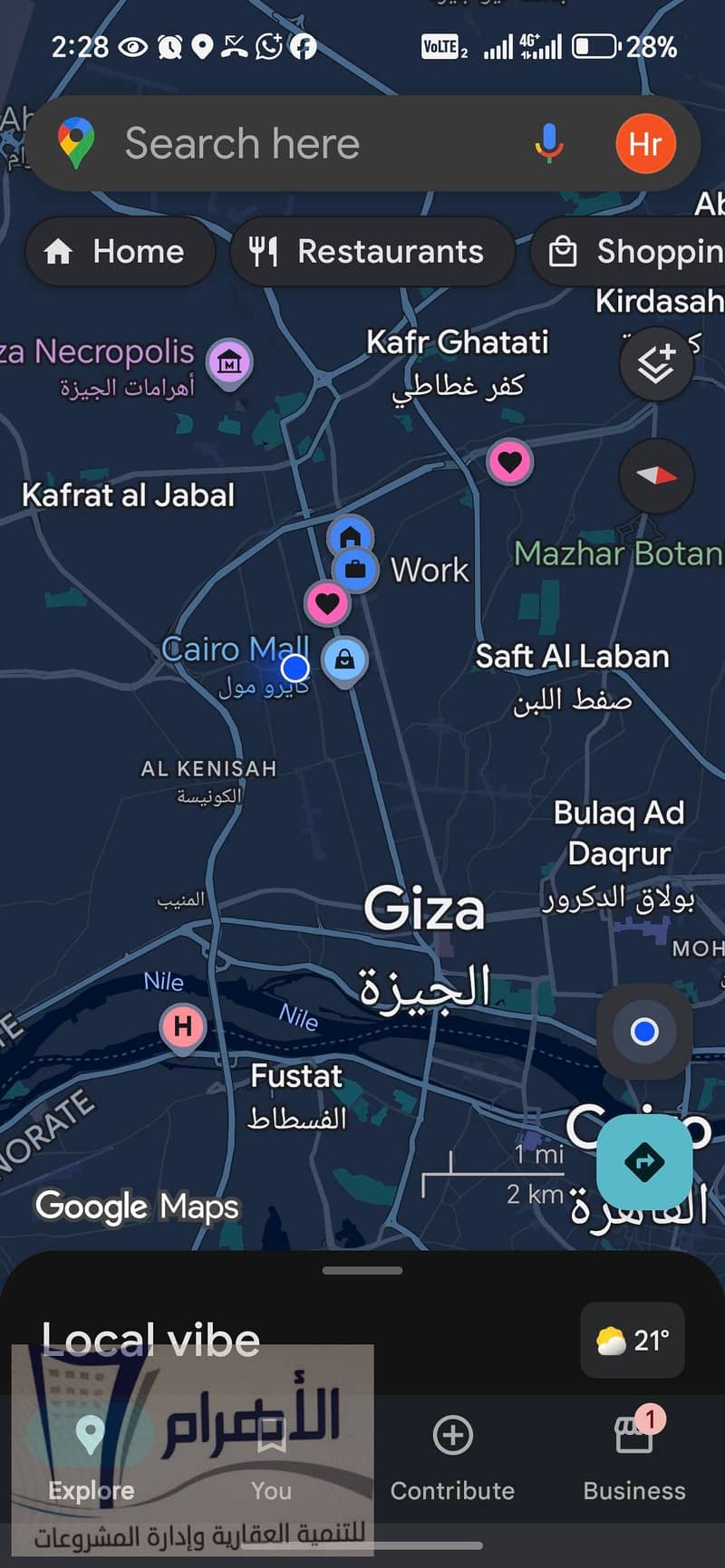Image resolution: width=725 pixels, height=1568 pixels.
Task: Start voice search with the microphone
Action: pos(548,143)
